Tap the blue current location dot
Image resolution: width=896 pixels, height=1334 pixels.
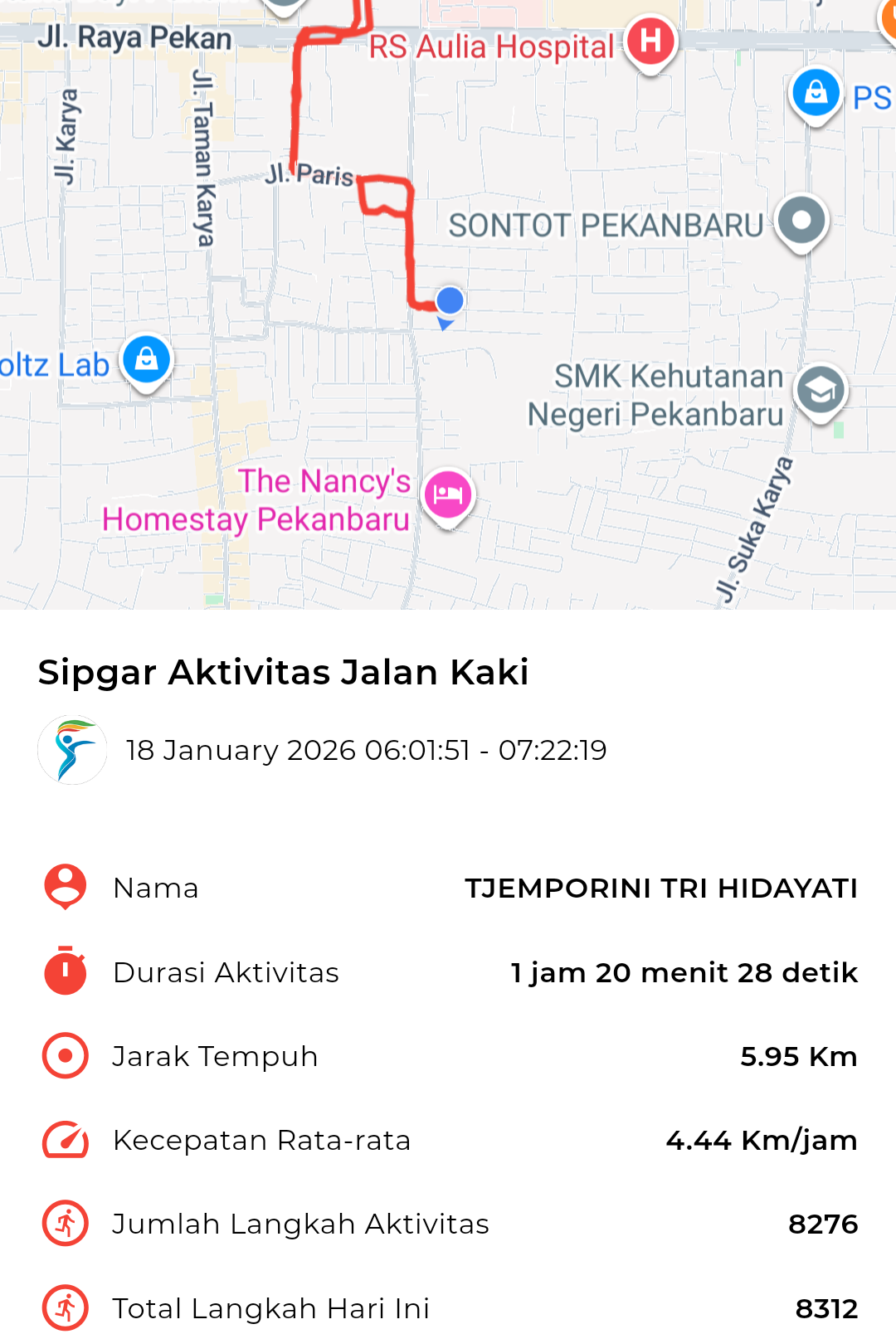(450, 300)
